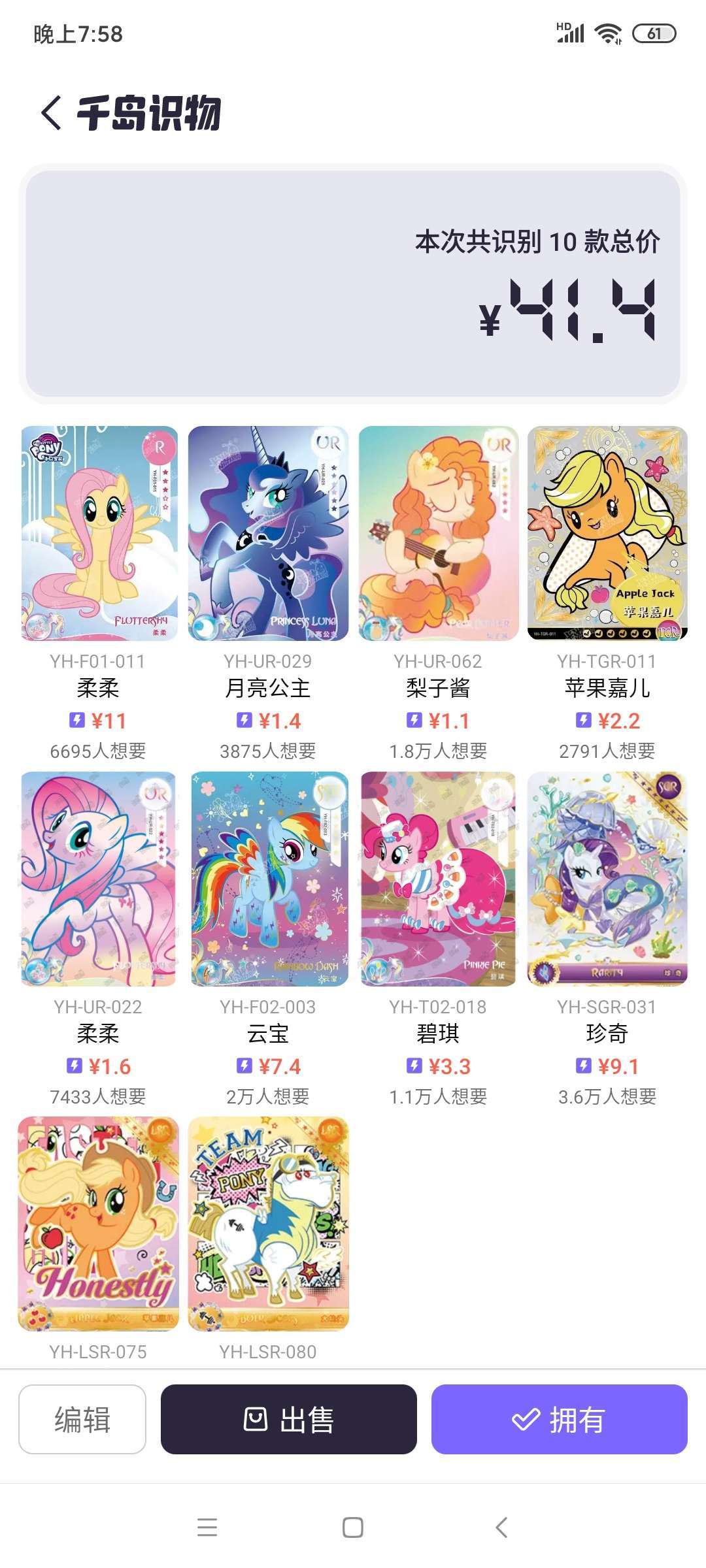Go to the system home screen

pos(353,1527)
